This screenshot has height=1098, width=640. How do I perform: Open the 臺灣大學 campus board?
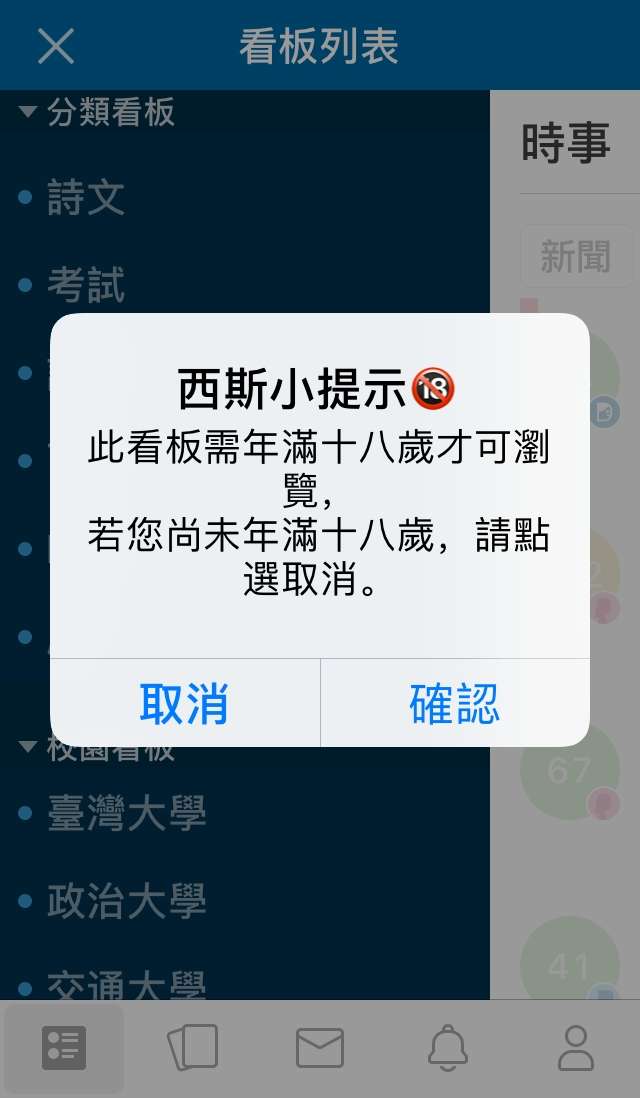coord(127,813)
